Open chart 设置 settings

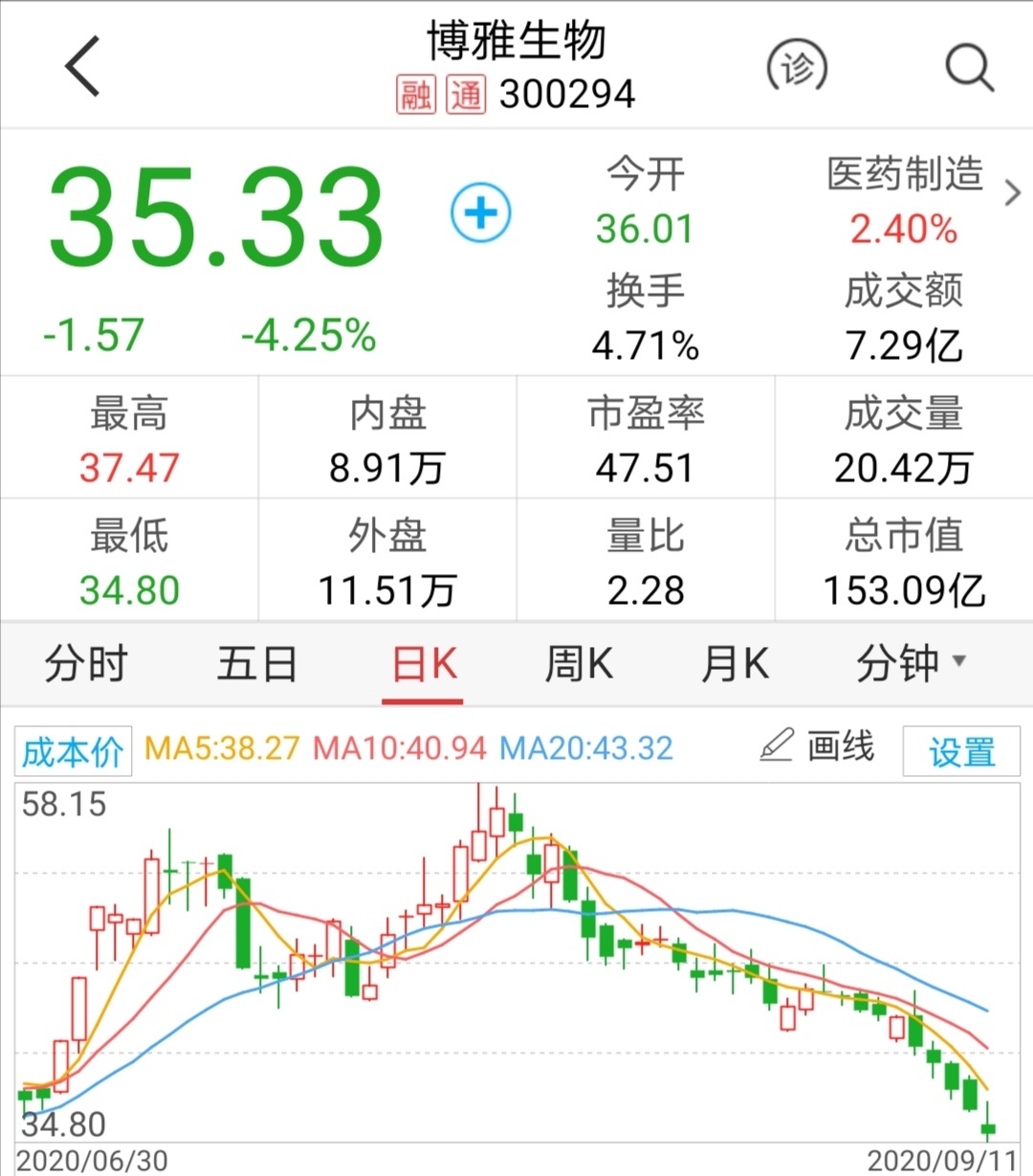961,752
